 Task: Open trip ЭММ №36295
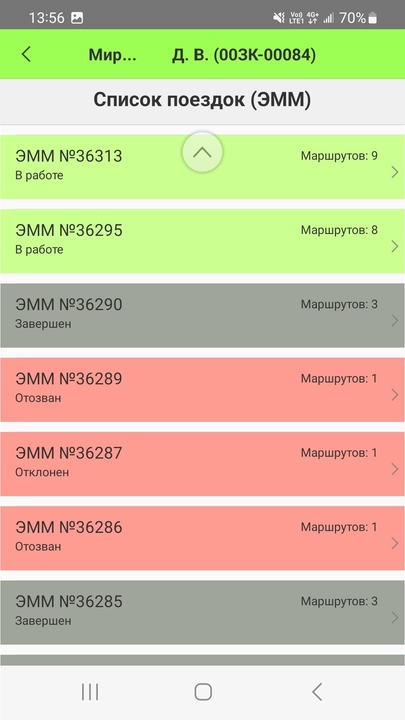[x=202, y=241]
